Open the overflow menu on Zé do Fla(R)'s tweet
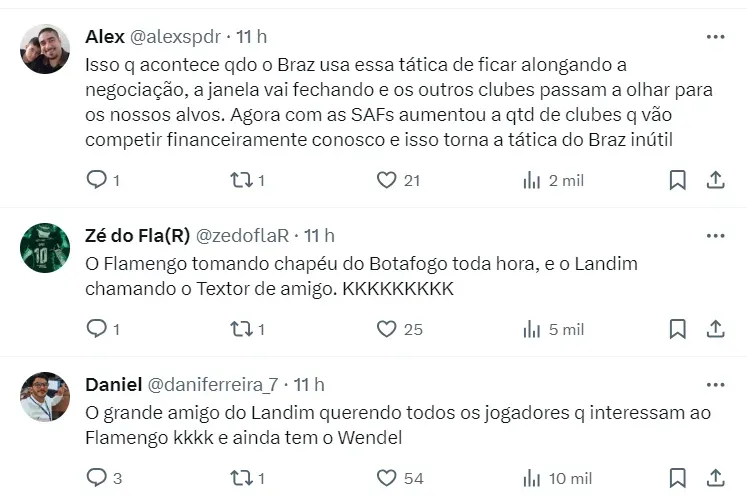Screen dimensions: 747x504 point(715,236)
